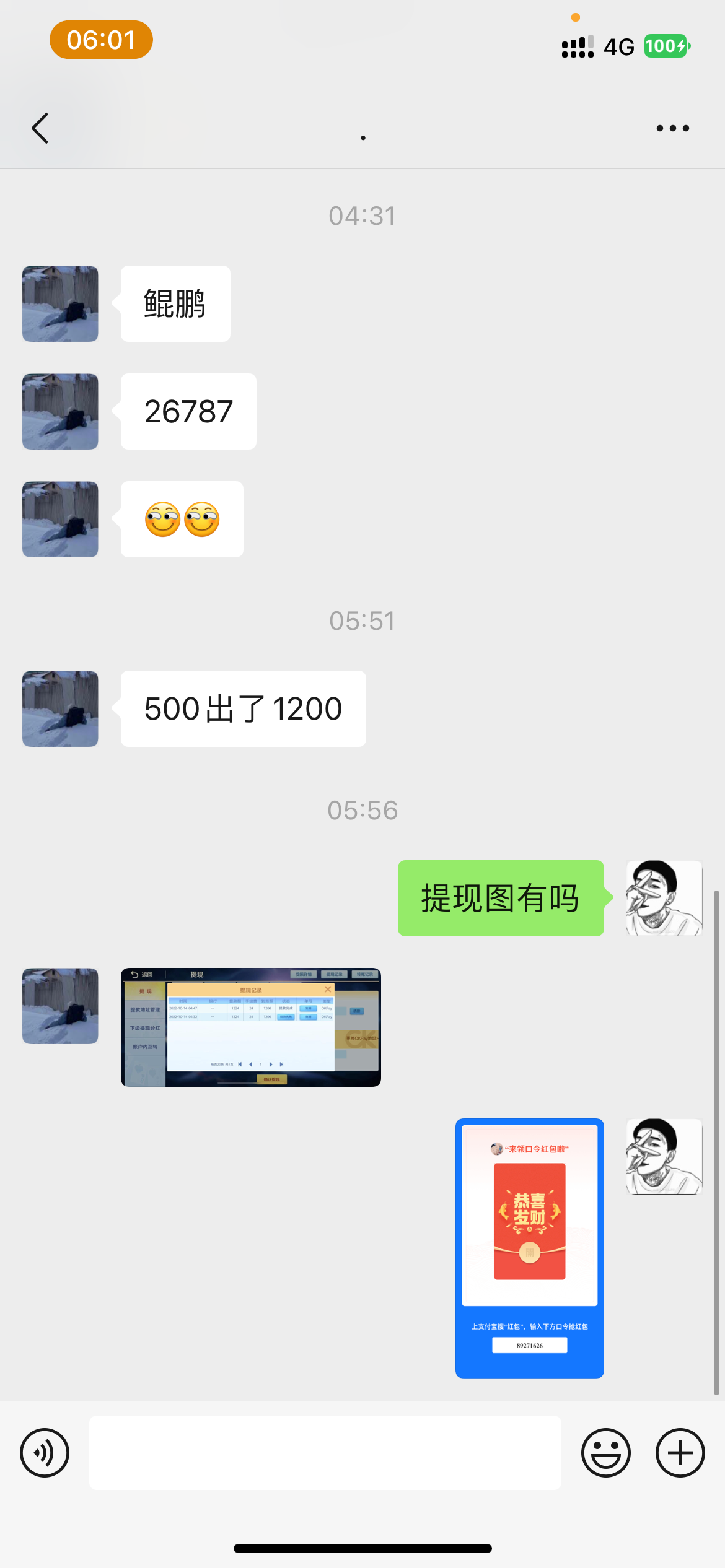
Task: Open my profile avatar beside 提现图有吗
Action: pyautogui.click(x=664, y=898)
